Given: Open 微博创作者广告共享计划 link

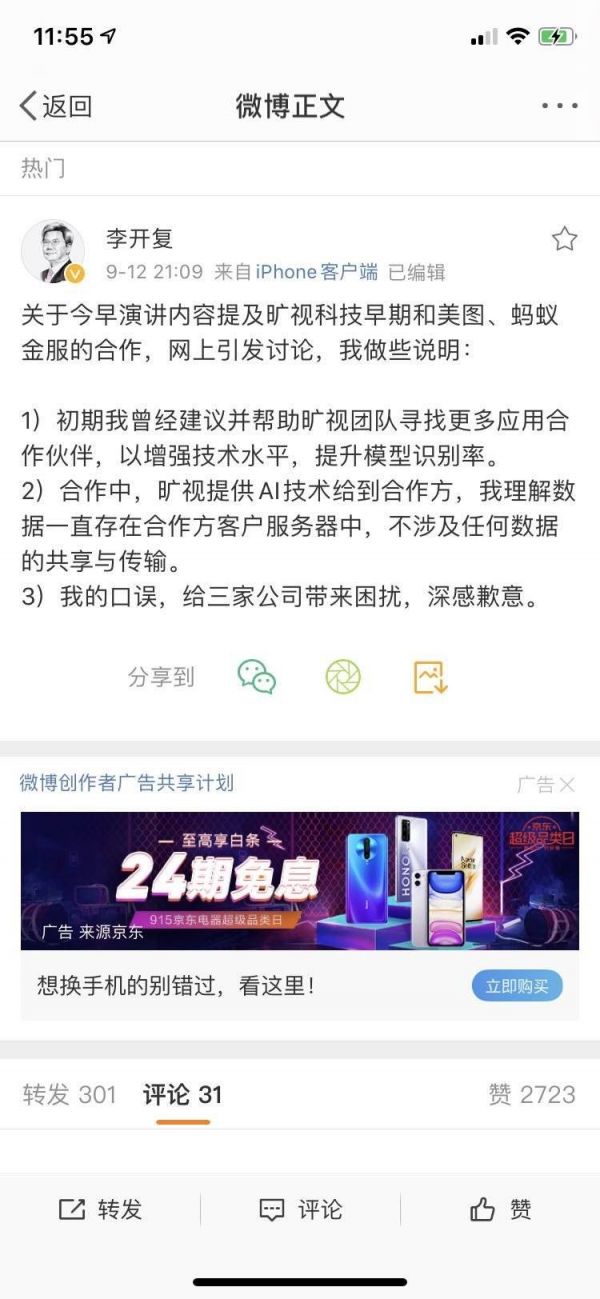Looking at the screenshot, I should coord(126,783).
